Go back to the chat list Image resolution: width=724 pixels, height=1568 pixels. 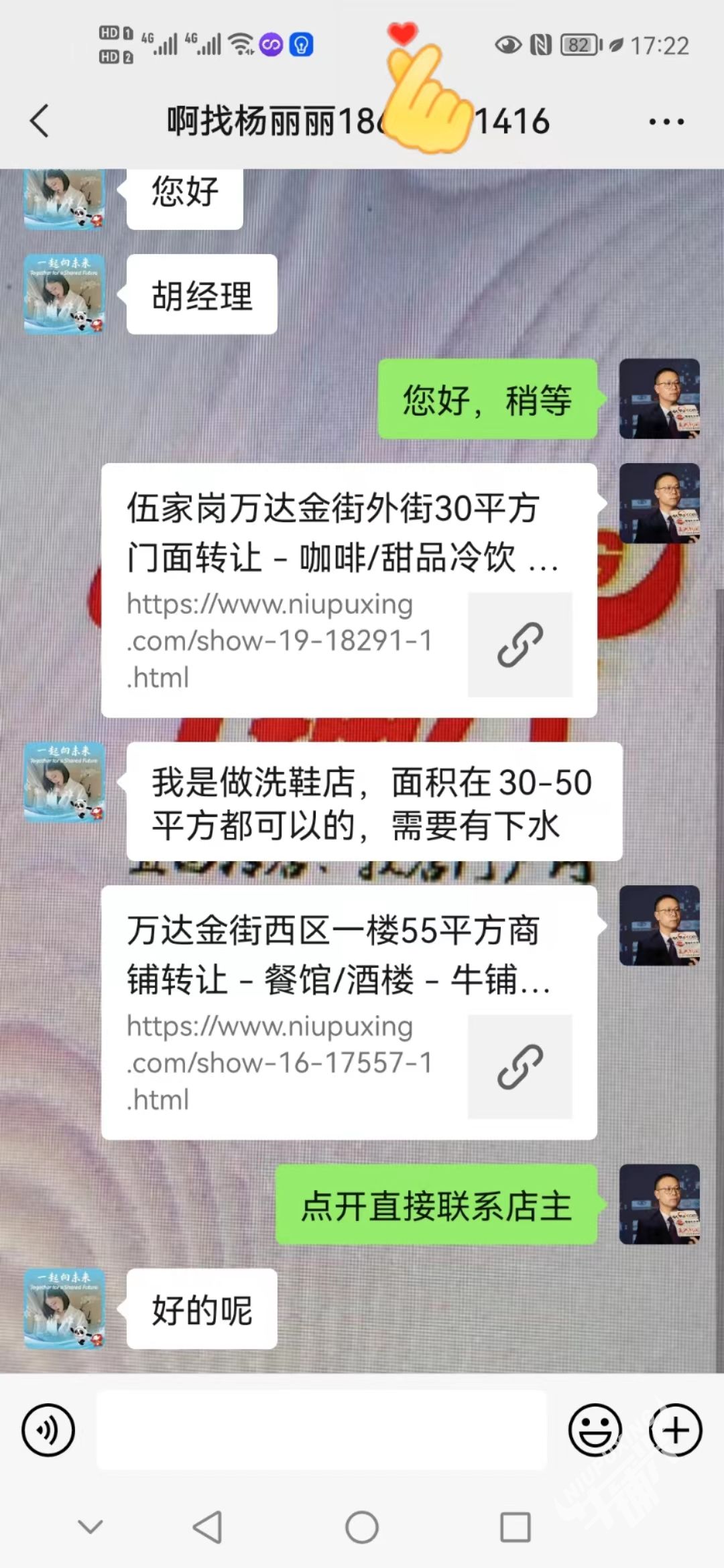(40, 121)
